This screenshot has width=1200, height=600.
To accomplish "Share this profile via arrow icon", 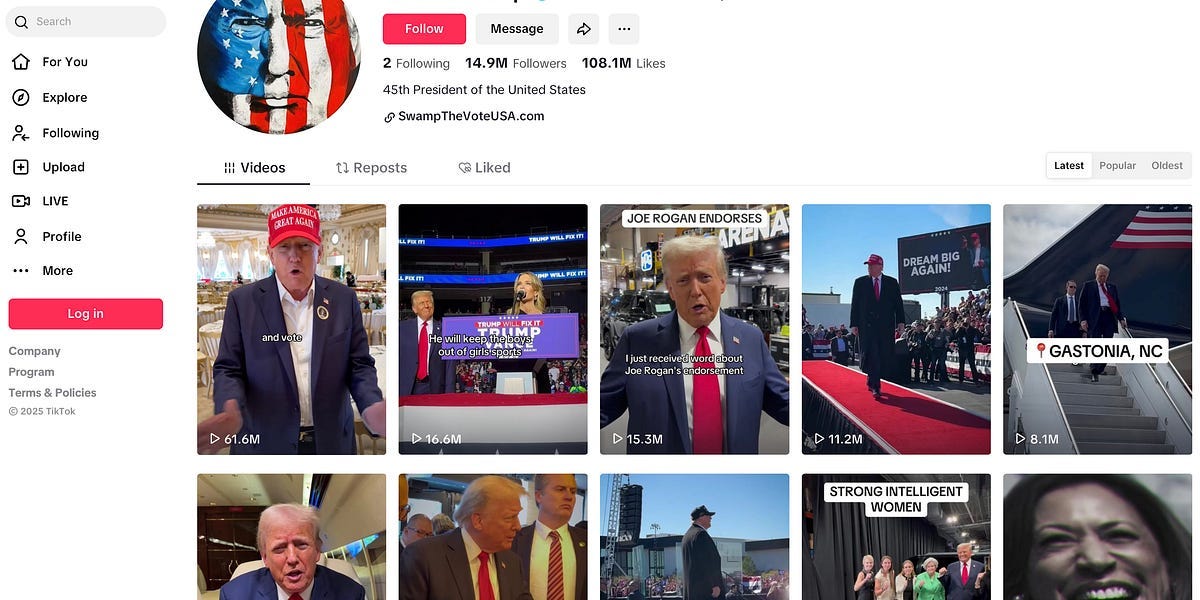I will [583, 29].
